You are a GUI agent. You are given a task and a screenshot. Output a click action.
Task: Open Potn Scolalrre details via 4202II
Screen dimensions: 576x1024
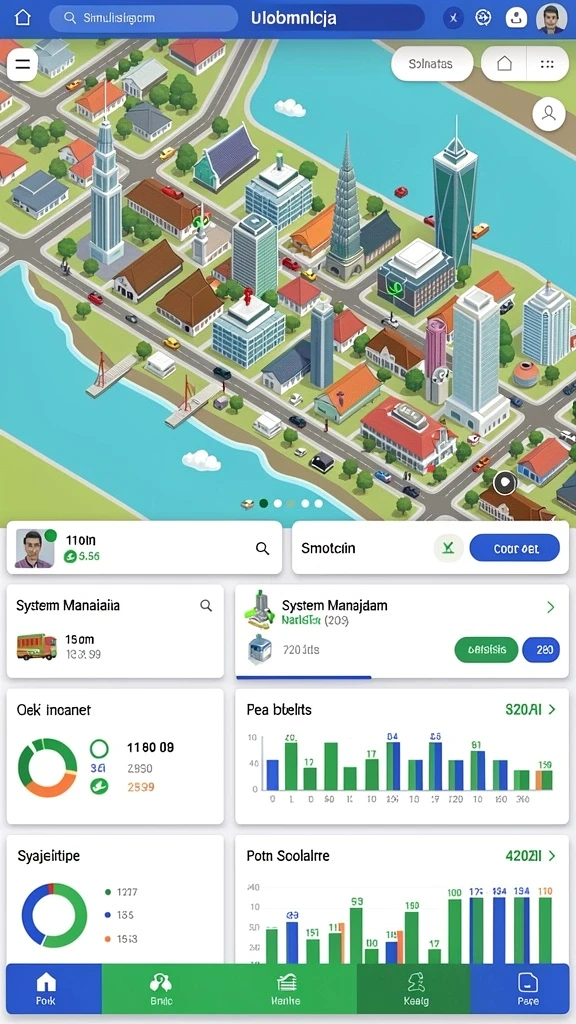coord(530,856)
